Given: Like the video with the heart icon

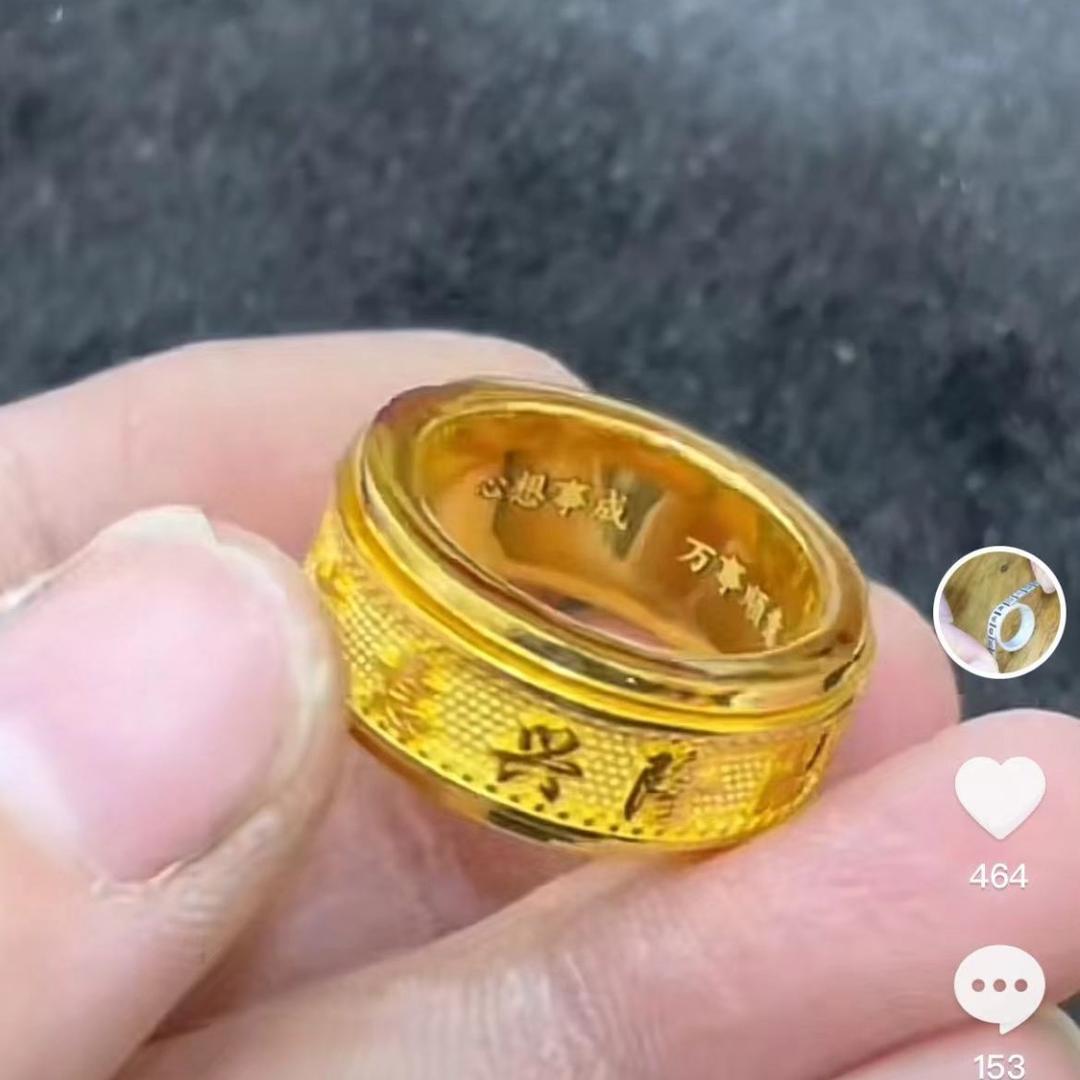Looking at the screenshot, I should tap(999, 797).
